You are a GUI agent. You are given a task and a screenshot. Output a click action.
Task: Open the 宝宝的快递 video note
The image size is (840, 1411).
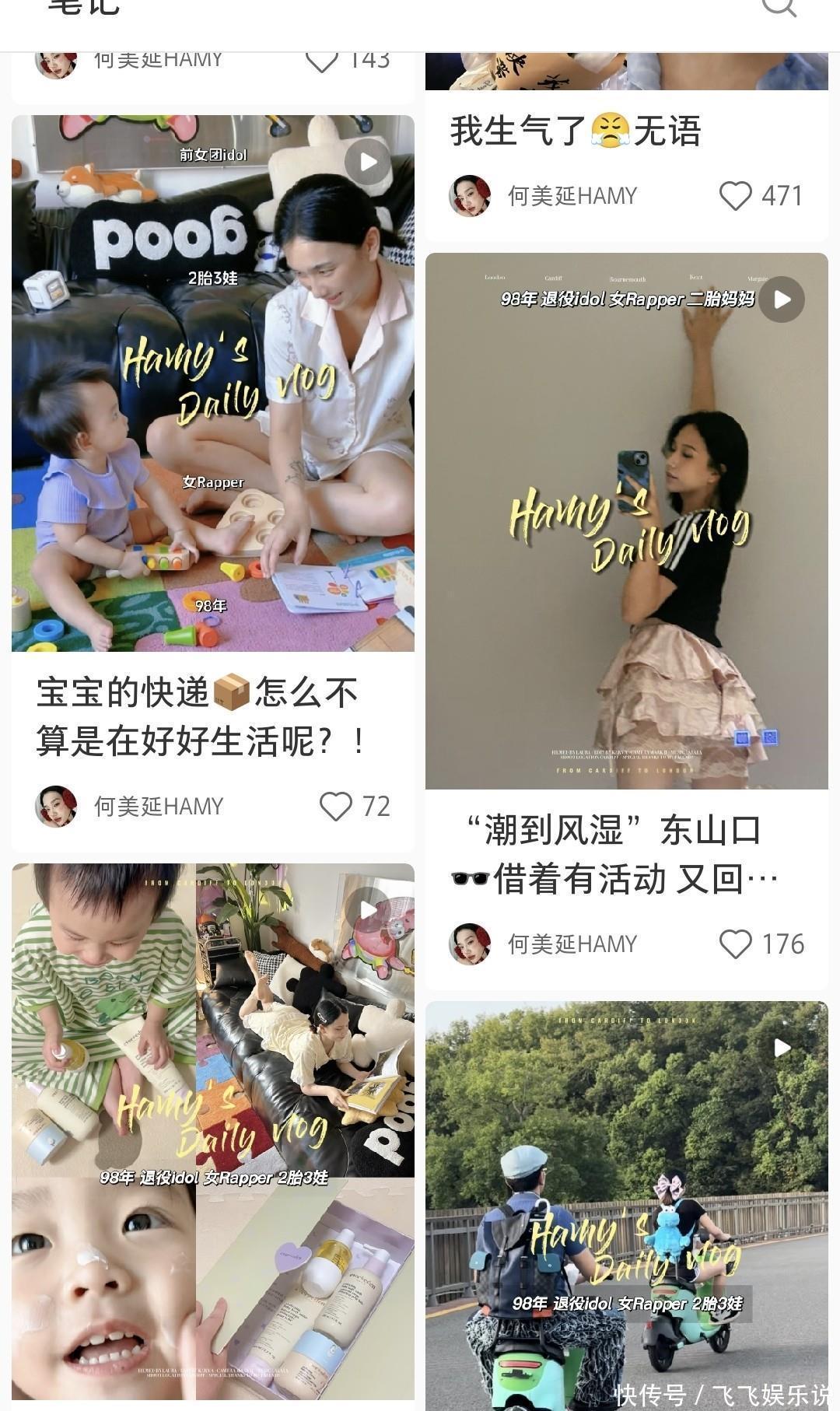click(x=212, y=383)
